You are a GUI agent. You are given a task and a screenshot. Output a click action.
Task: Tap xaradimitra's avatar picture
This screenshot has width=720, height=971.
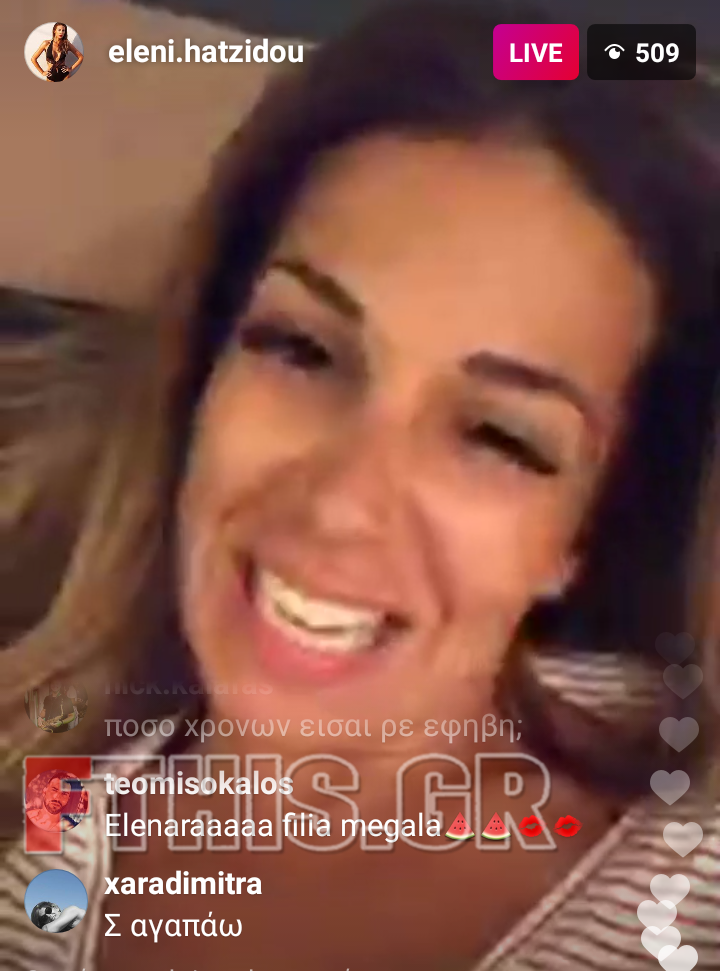pos(55,901)
